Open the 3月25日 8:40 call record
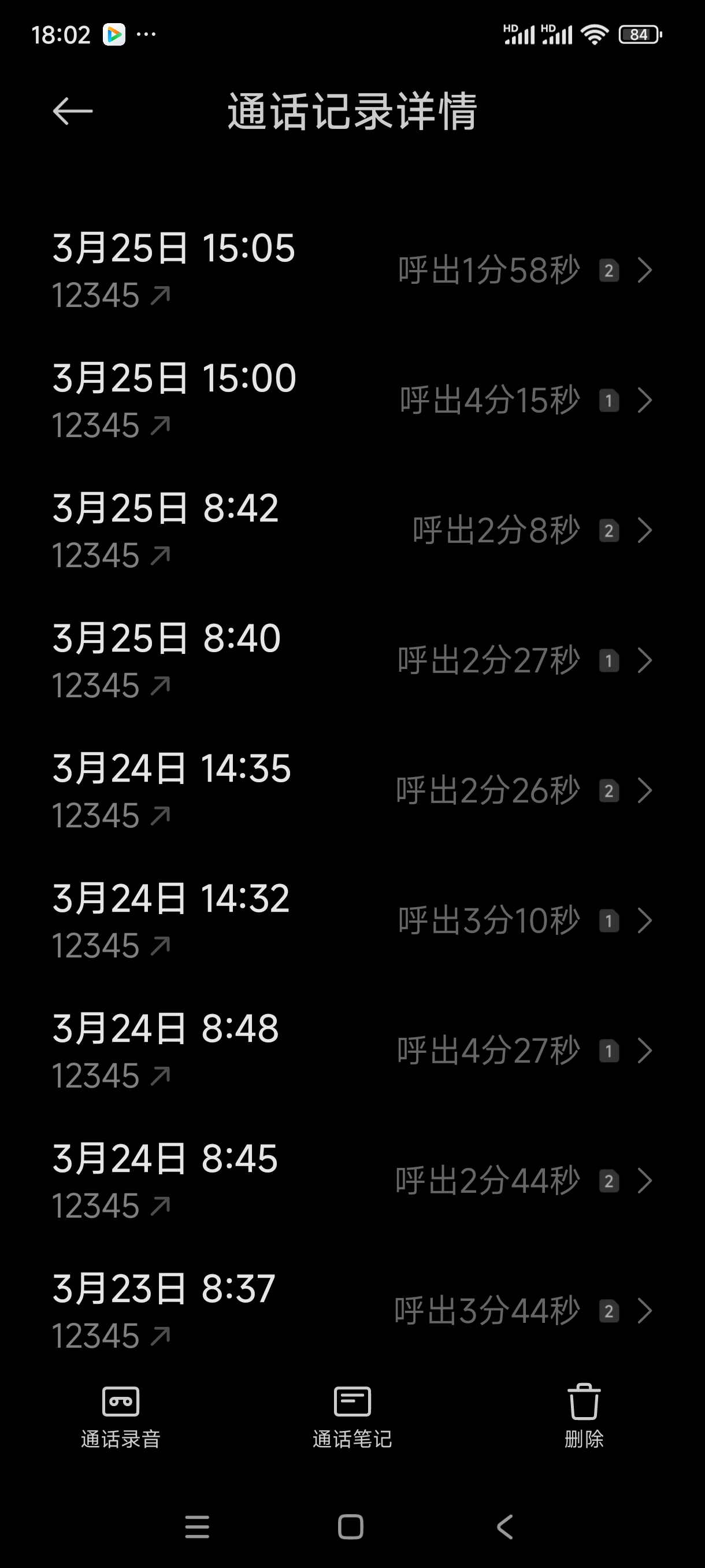 click(x=352, y=660)
